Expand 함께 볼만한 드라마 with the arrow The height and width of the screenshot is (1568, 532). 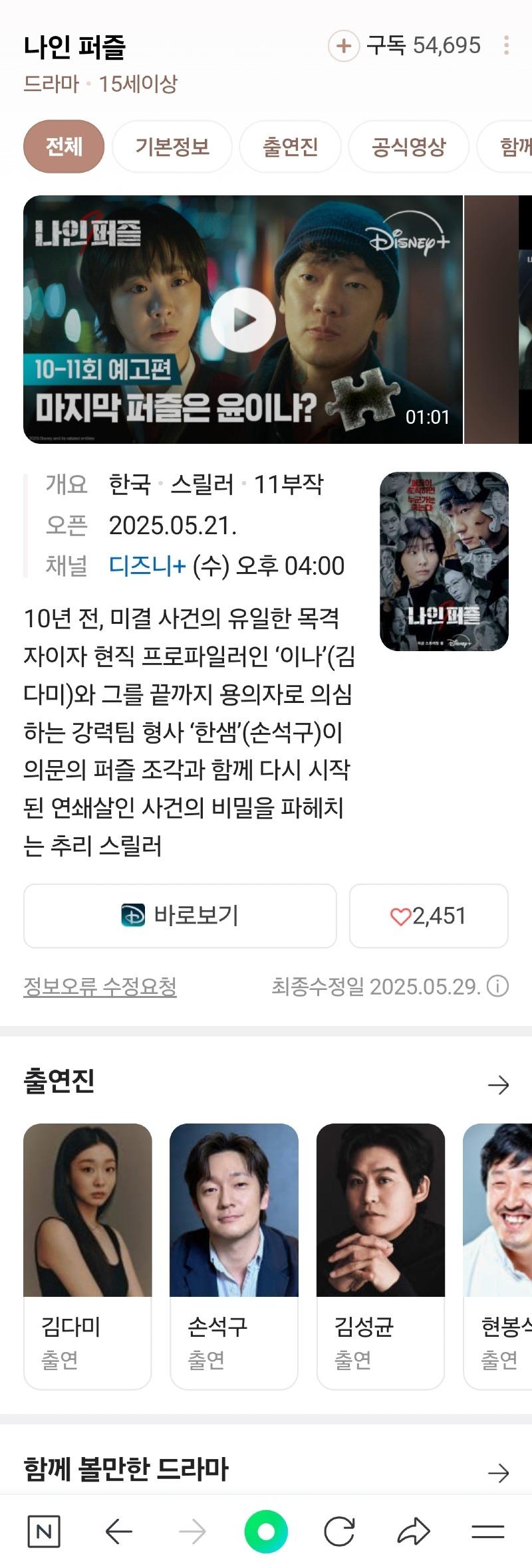pos(498,1473)
